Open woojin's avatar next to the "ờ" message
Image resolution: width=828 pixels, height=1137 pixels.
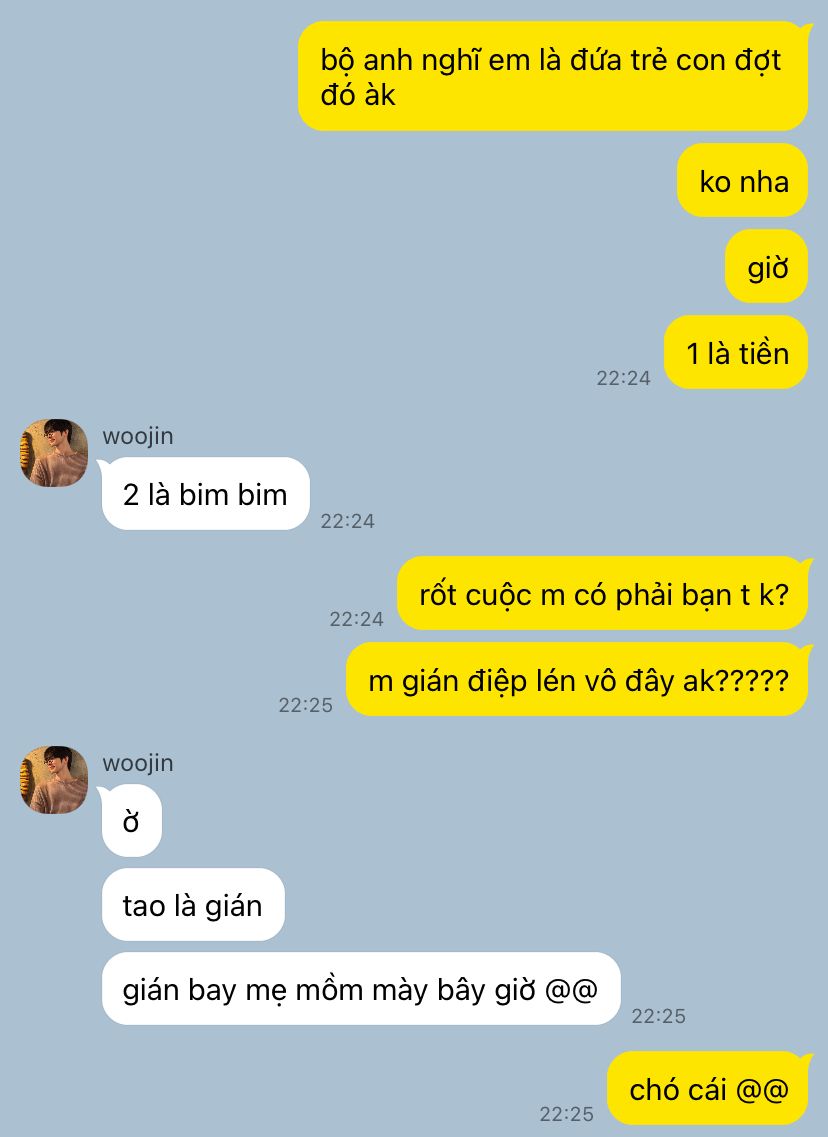(54, 780)
